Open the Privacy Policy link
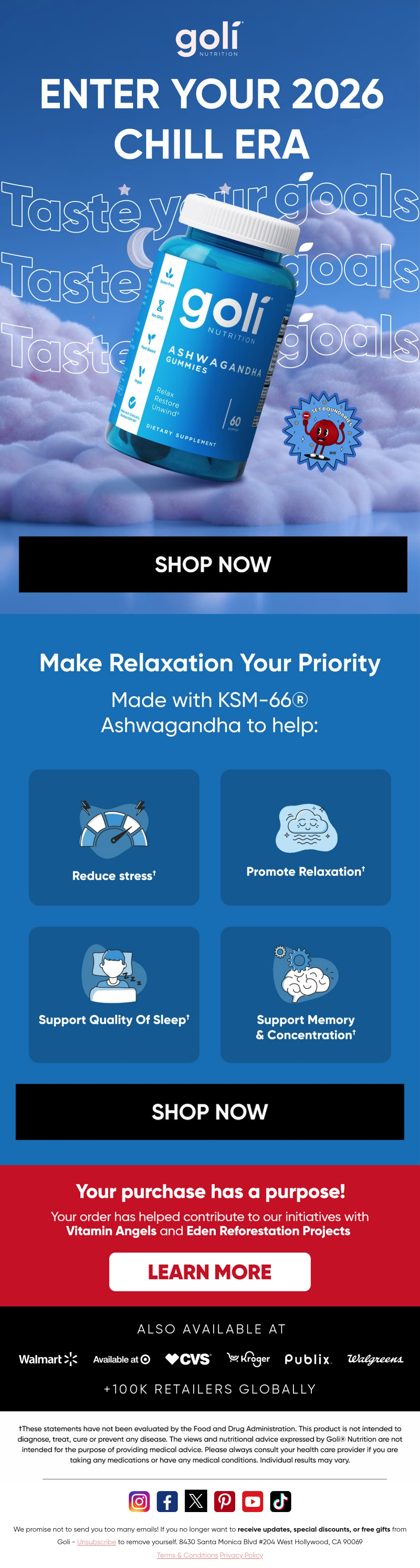Screen dimensions: 420x1568 click(x=241, y=1555)
